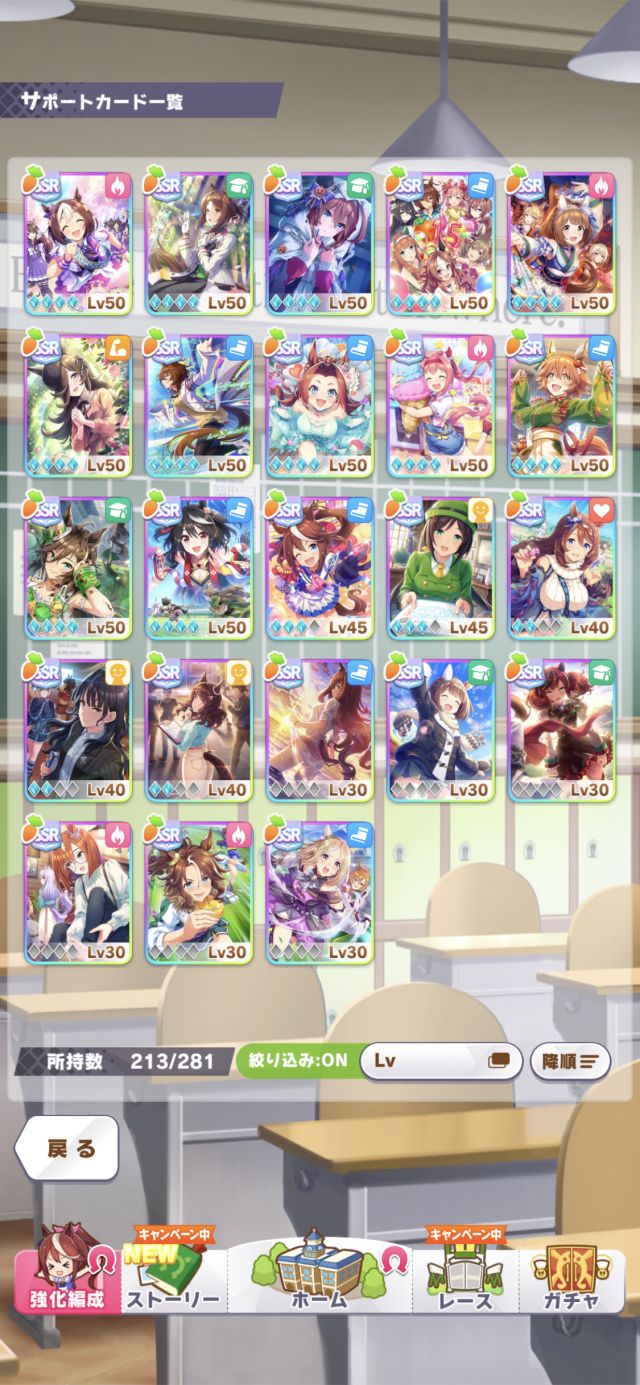Select the long black-haired woman Lv40 card
The width and height of the screenshot is (640, 1385).
click(76, 728)
